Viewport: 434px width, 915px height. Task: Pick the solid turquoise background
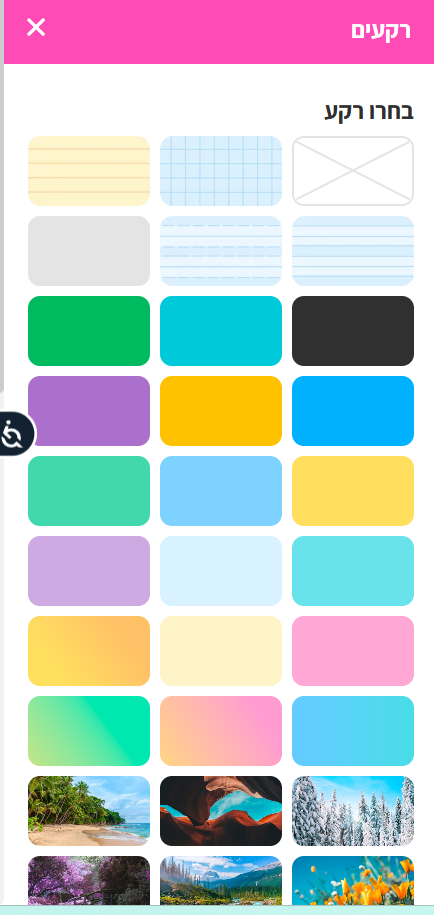click(x=221, y=331)
